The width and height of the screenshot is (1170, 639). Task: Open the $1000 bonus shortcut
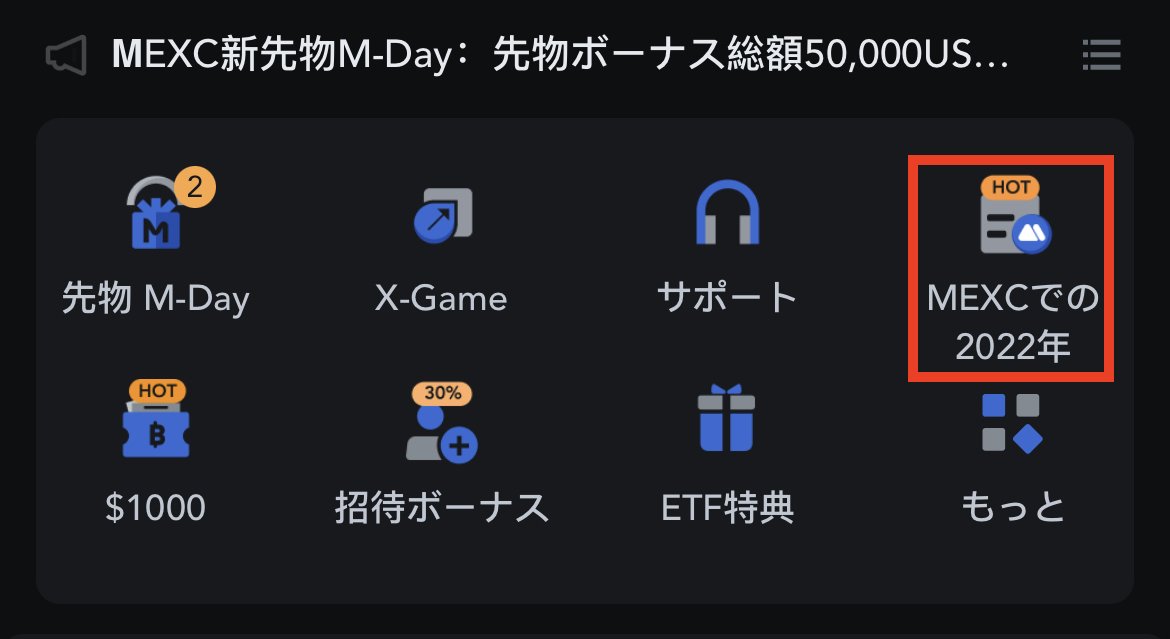coord(156,455)
